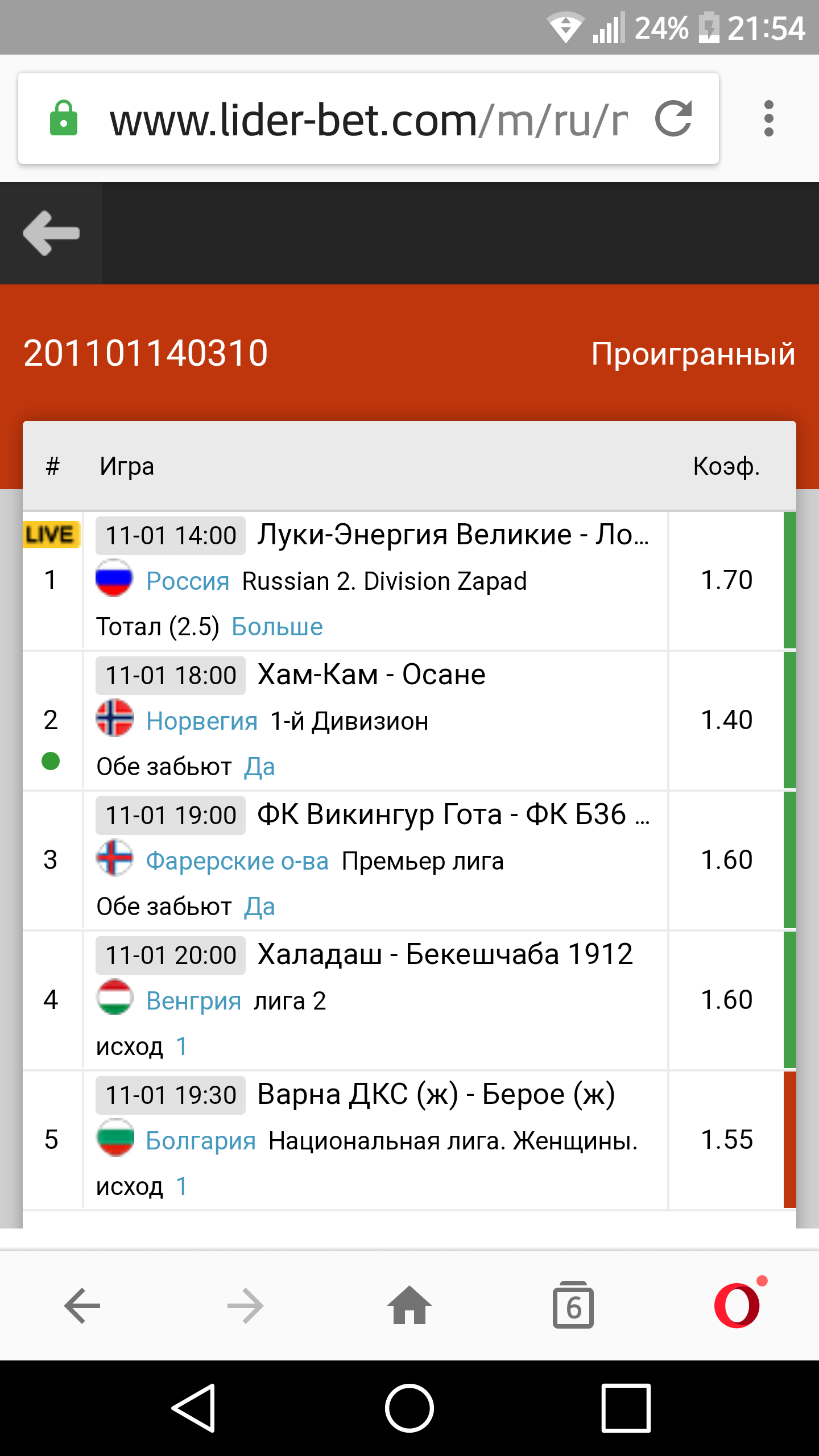Tap the Android recent apps button

[626, 1408]
